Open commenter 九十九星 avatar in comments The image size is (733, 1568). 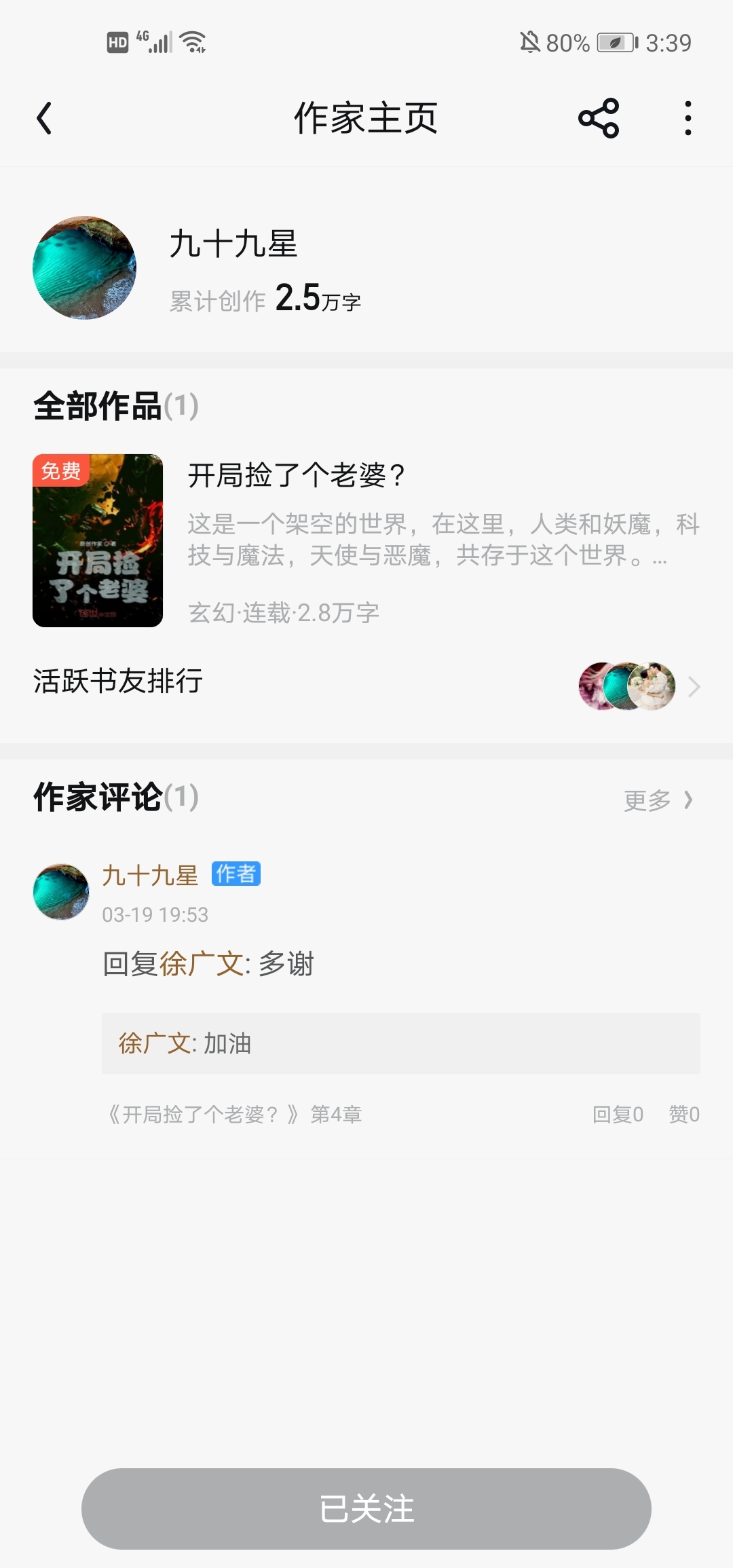pyautogui.click(x=61, y=892)
